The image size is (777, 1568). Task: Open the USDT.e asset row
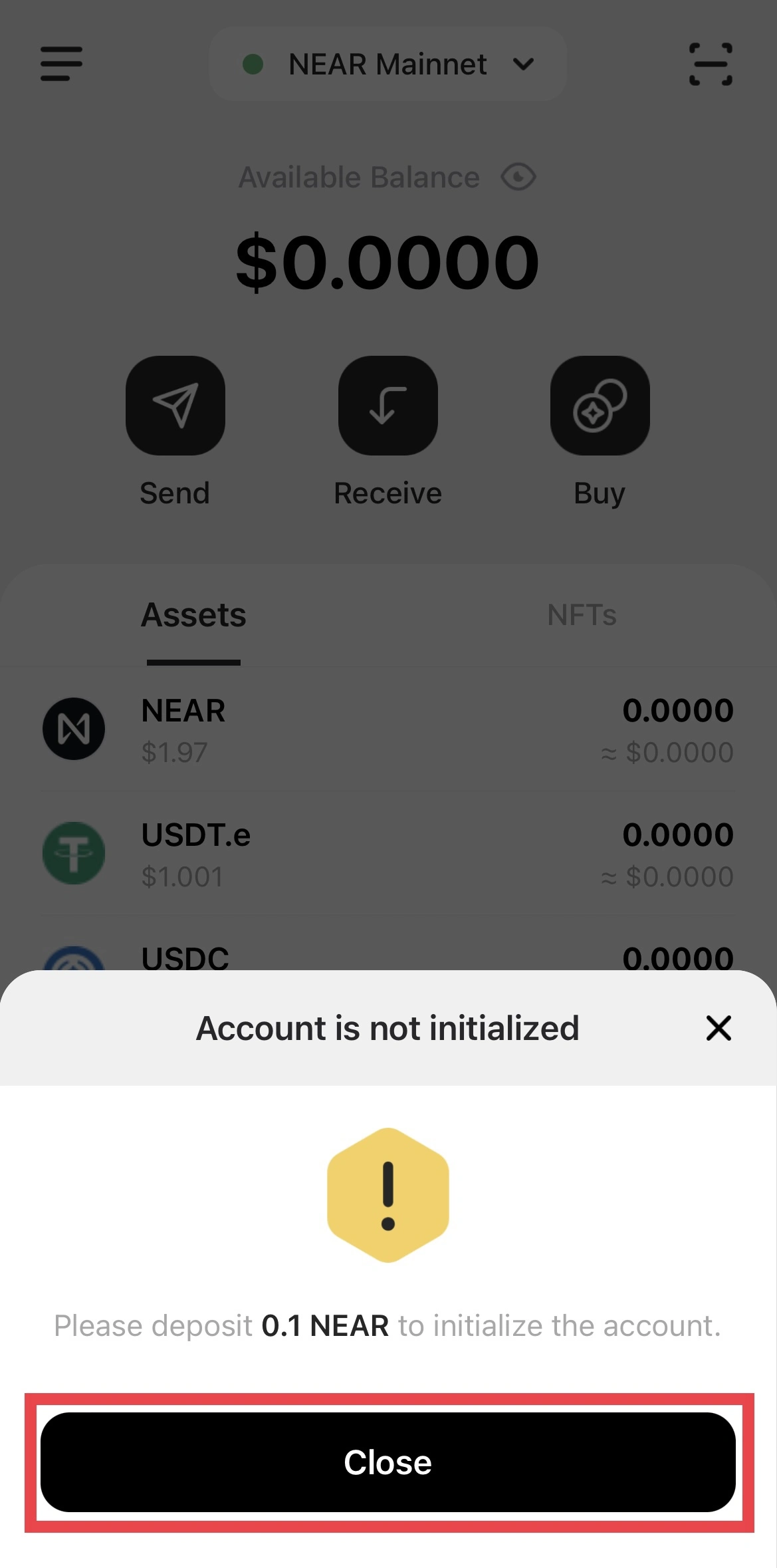(388, 853)
